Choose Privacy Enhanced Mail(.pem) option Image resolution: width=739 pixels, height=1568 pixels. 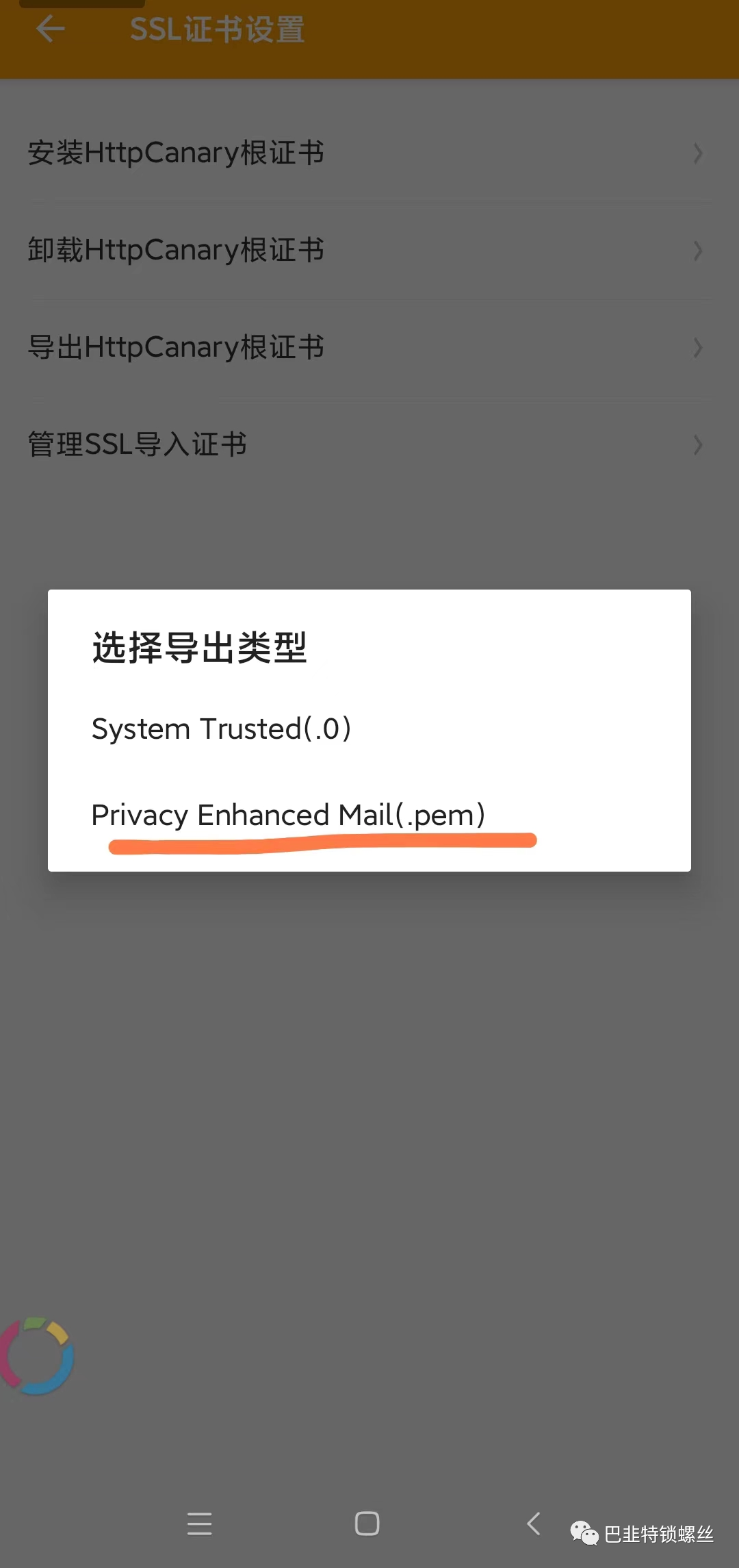[288, 815]
